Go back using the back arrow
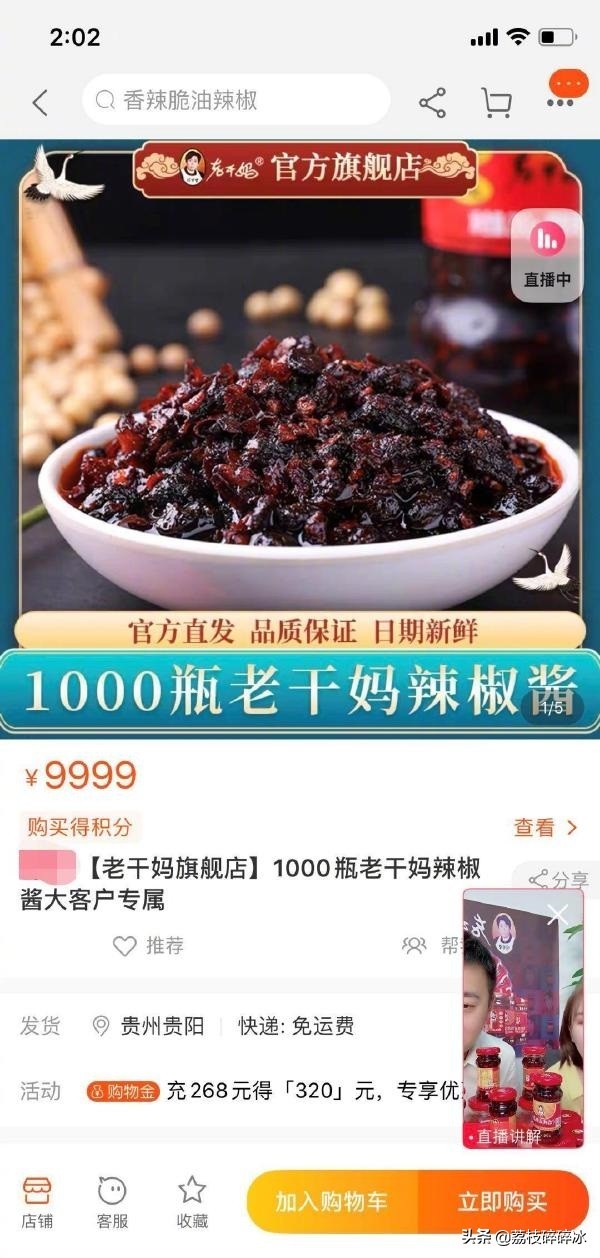This screenshot has height=1258, width=600. point(40,101)
